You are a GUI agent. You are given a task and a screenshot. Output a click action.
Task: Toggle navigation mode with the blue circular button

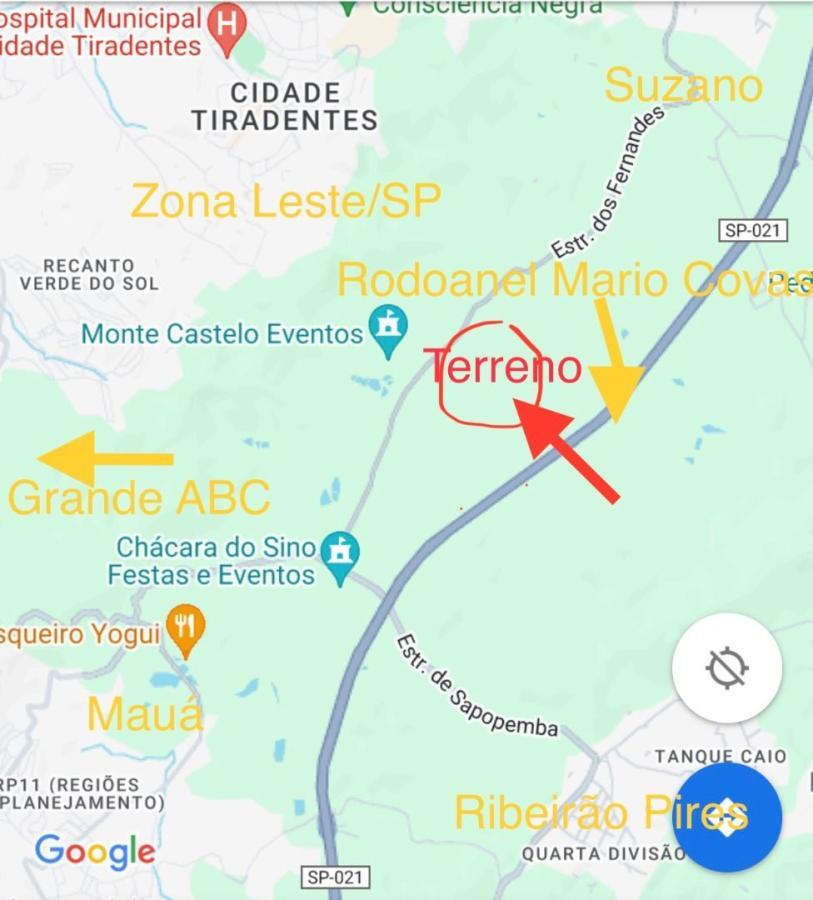[x=727, y=816]
